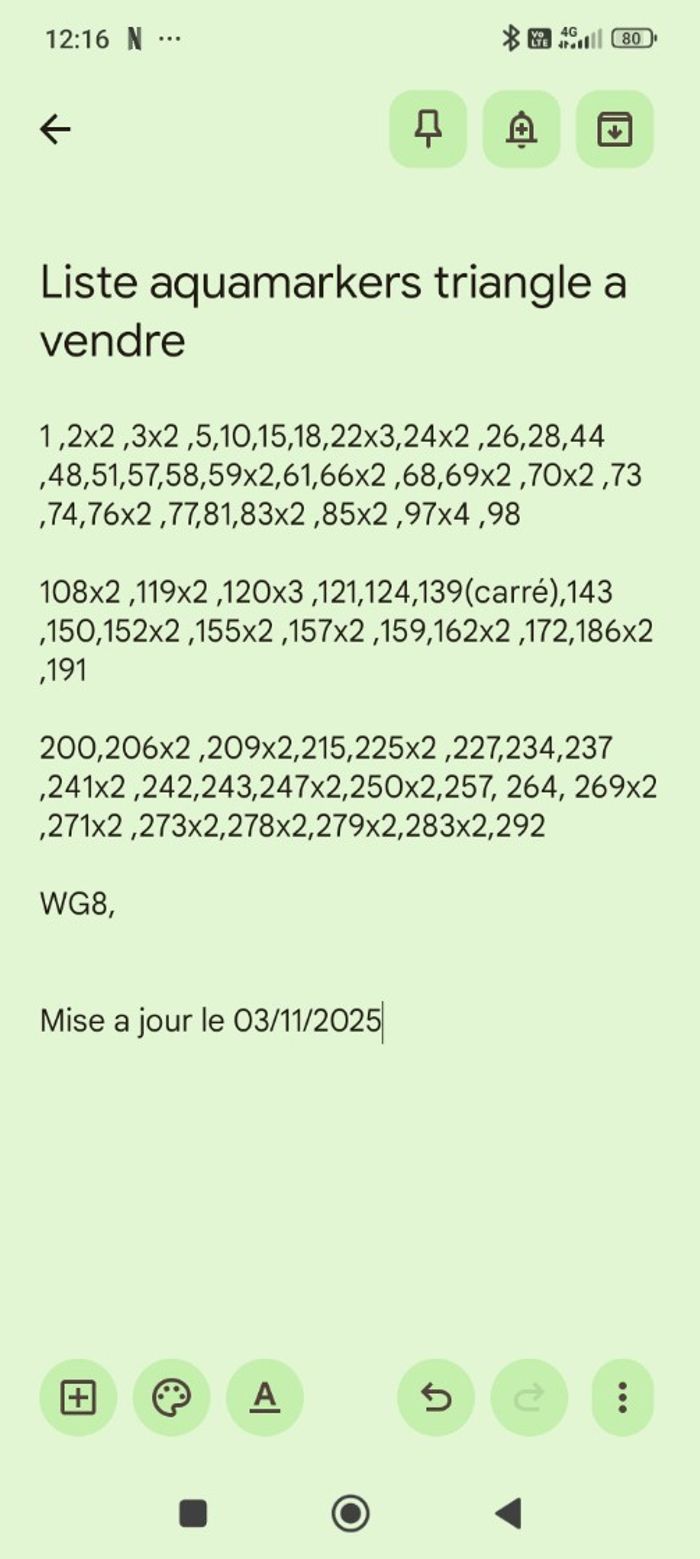Image resolution: width=700 pixels, height=1559 pixels.
Task: Open the color palette options
Action: (x=171, y=1397)
